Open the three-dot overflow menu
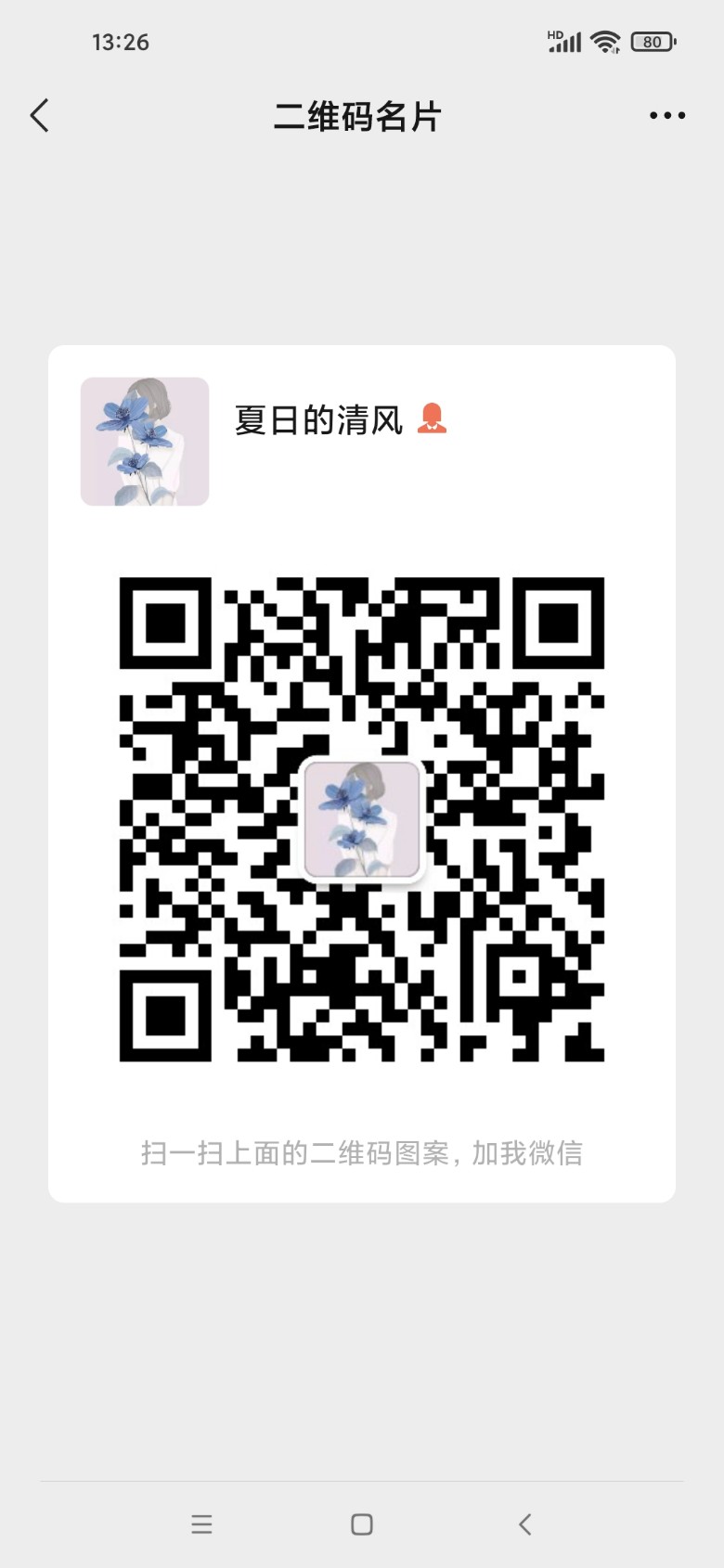Screen dimensions: 724x1568 [x=666, y=116]
